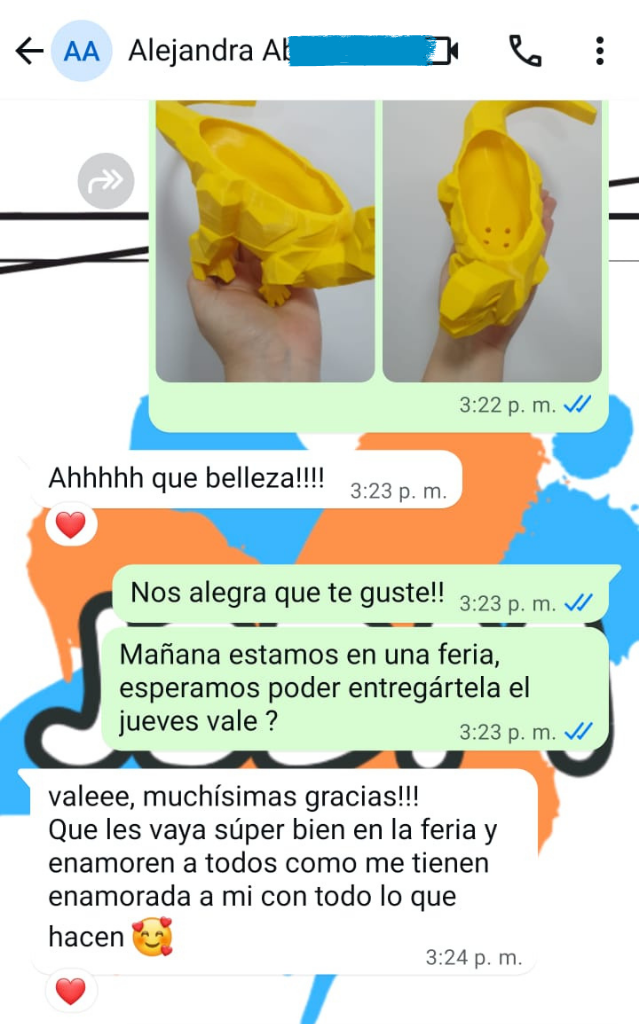This screenshot has width=639, height=1024.
Task: Start a voice call with Alejandra
Action: (x=524, y=50)
